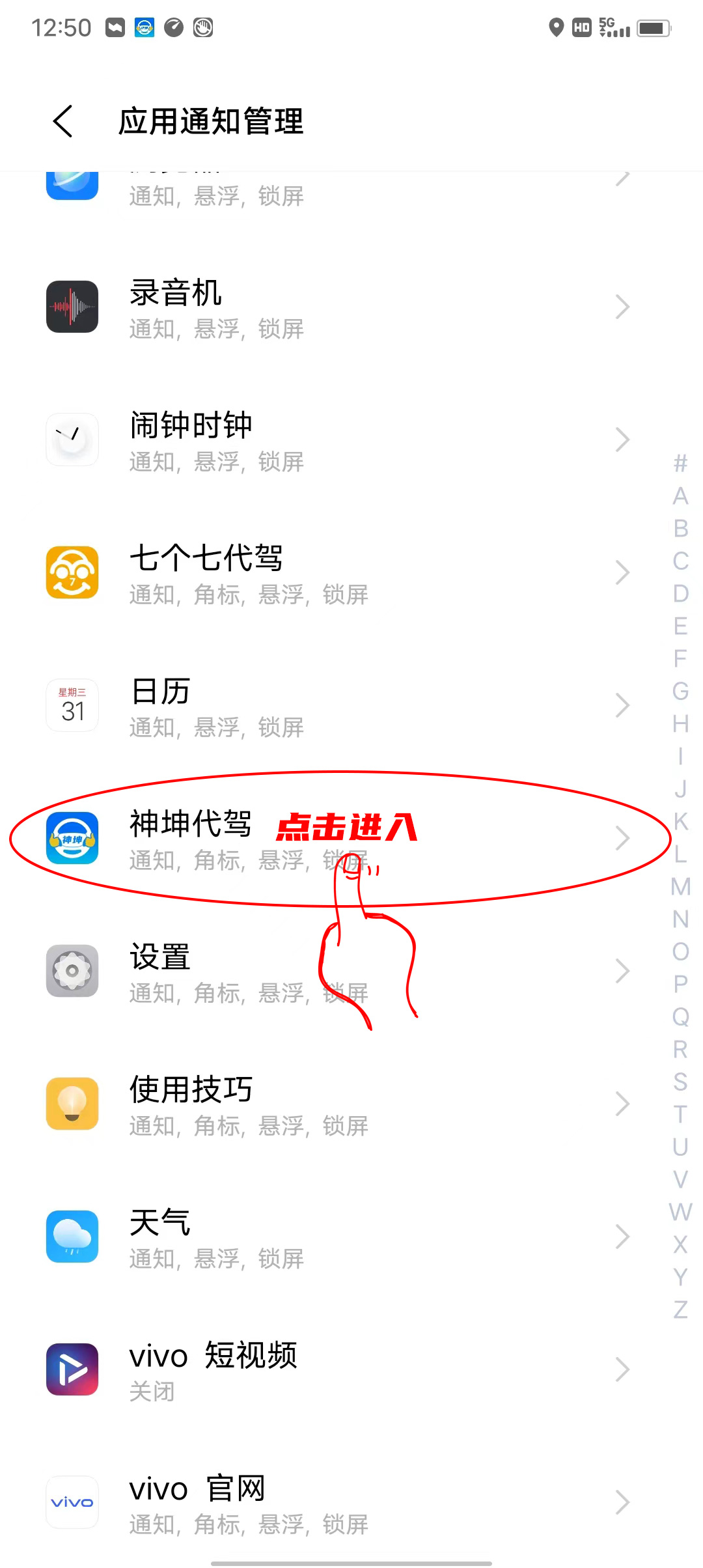Jump to # in the alphabet index

coord(680,464)
